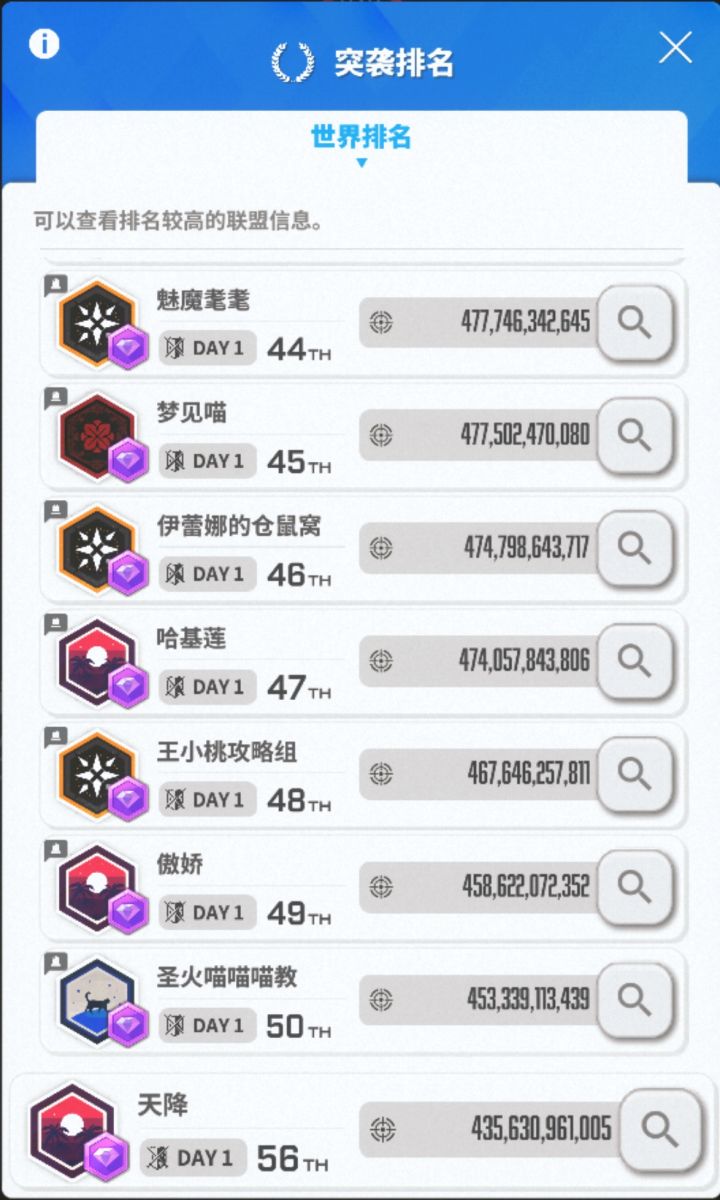
Task: Click the info icon at top left
Action: [44, 44]
